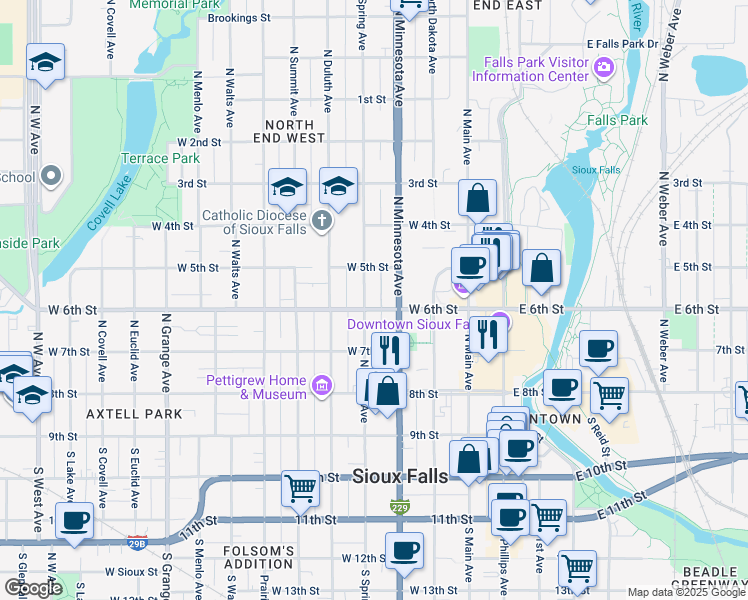
Task: Open the coffee marker by S West Ave
Action: (x=74, y=521)
